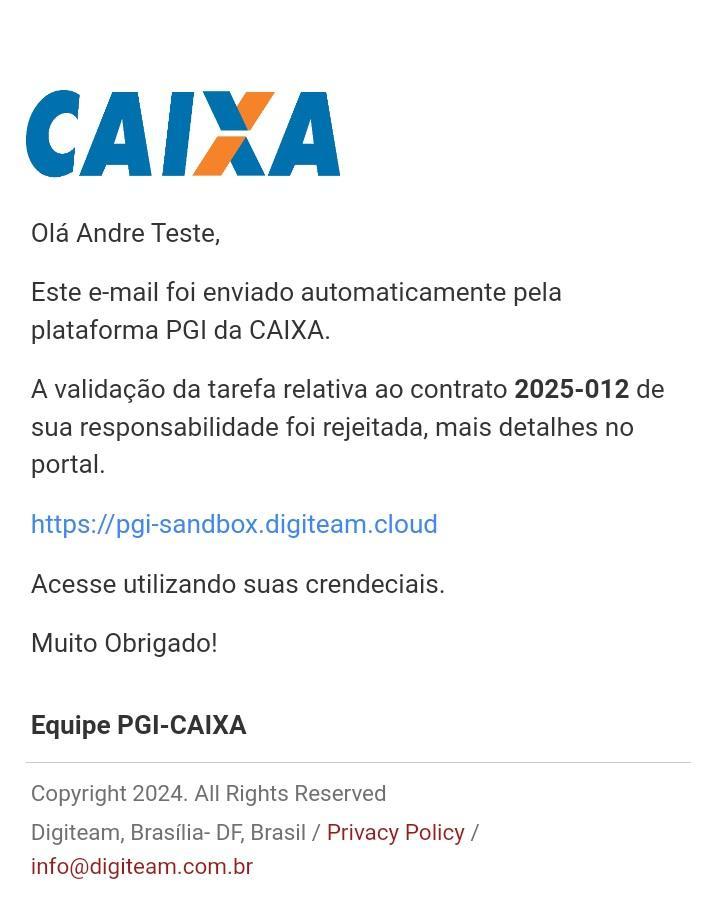Open the pgi-sandbox.digiteam.cloud link

(234, 524)
